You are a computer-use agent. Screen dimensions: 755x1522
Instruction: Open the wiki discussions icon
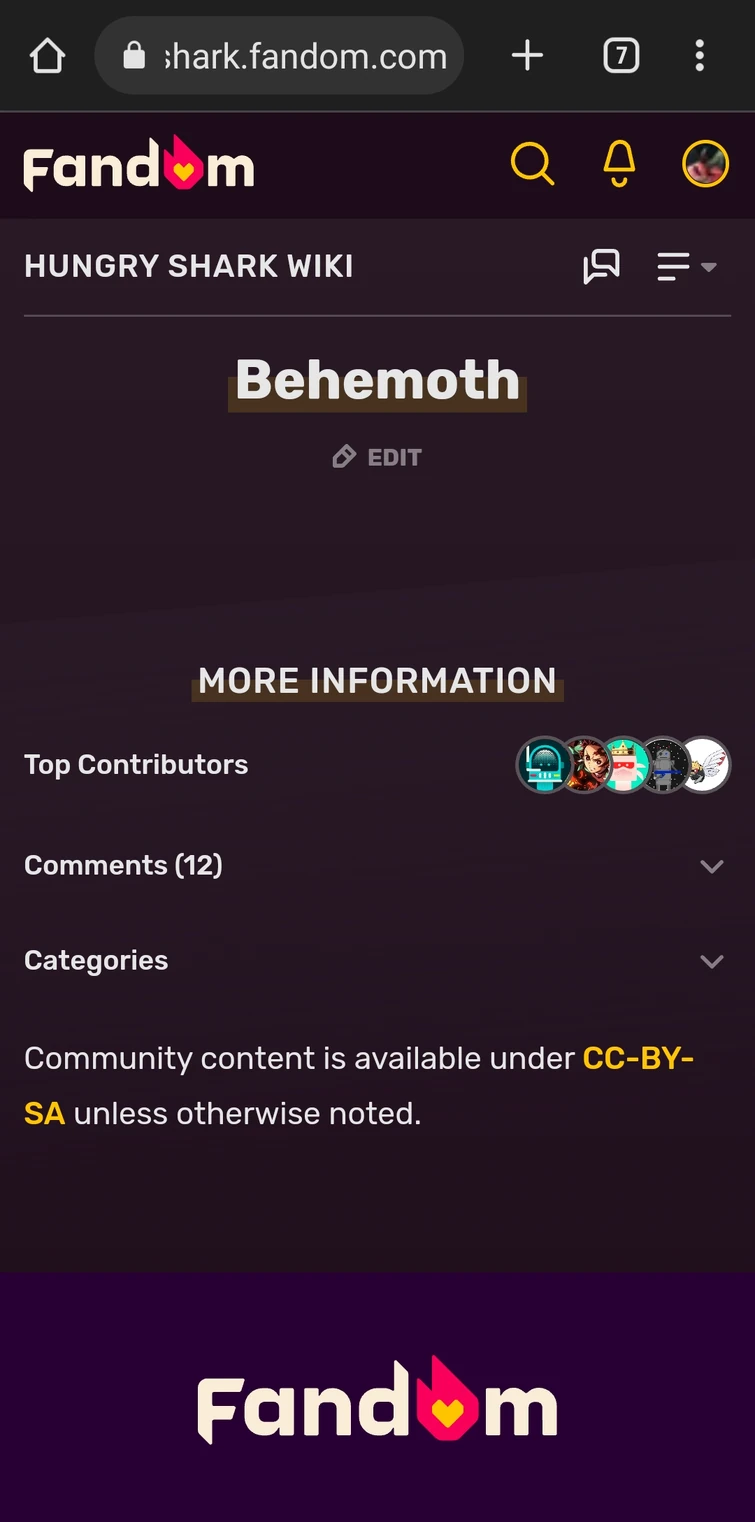[x=601, y=266]
